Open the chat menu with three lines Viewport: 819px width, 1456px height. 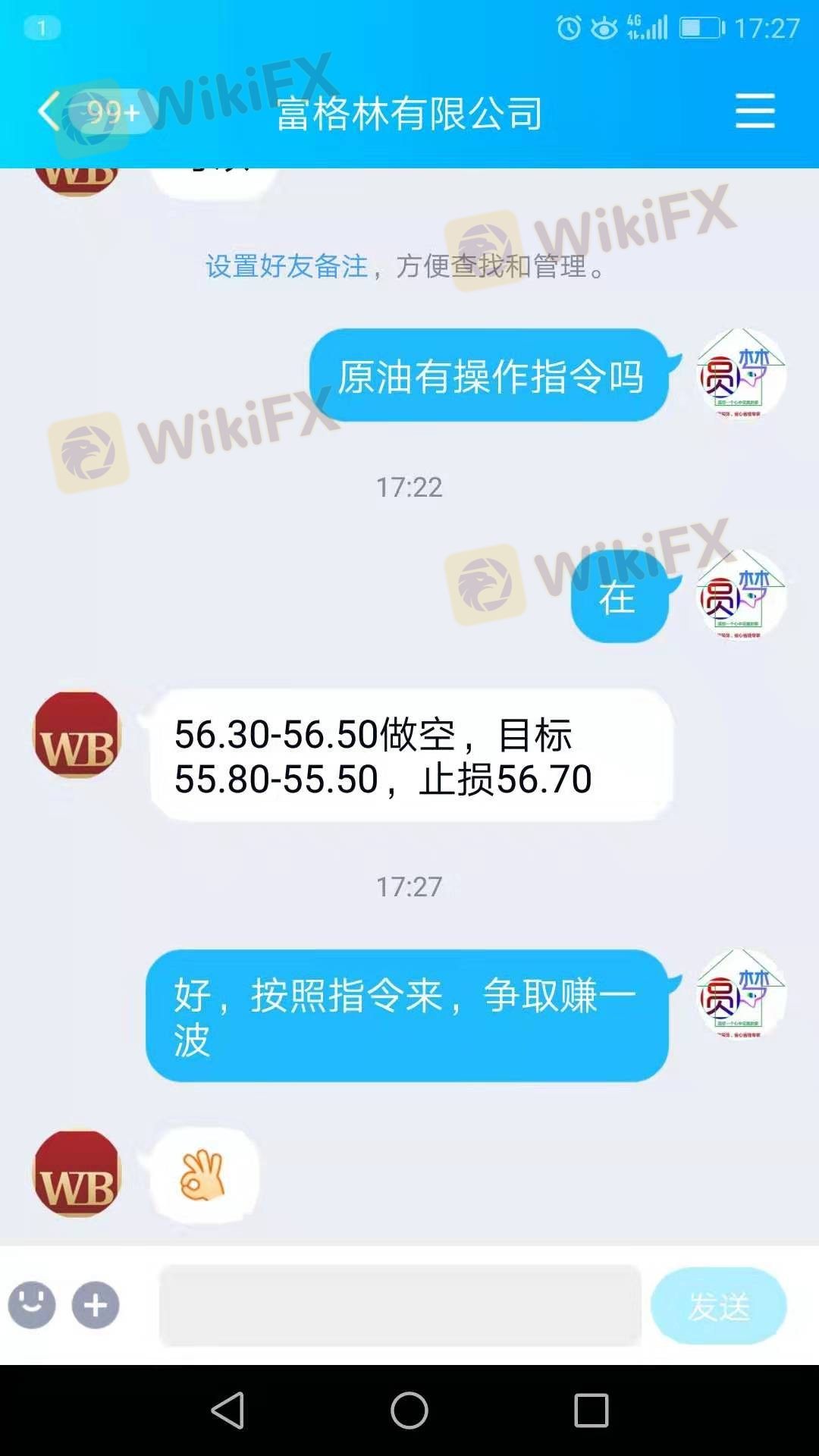755,111
